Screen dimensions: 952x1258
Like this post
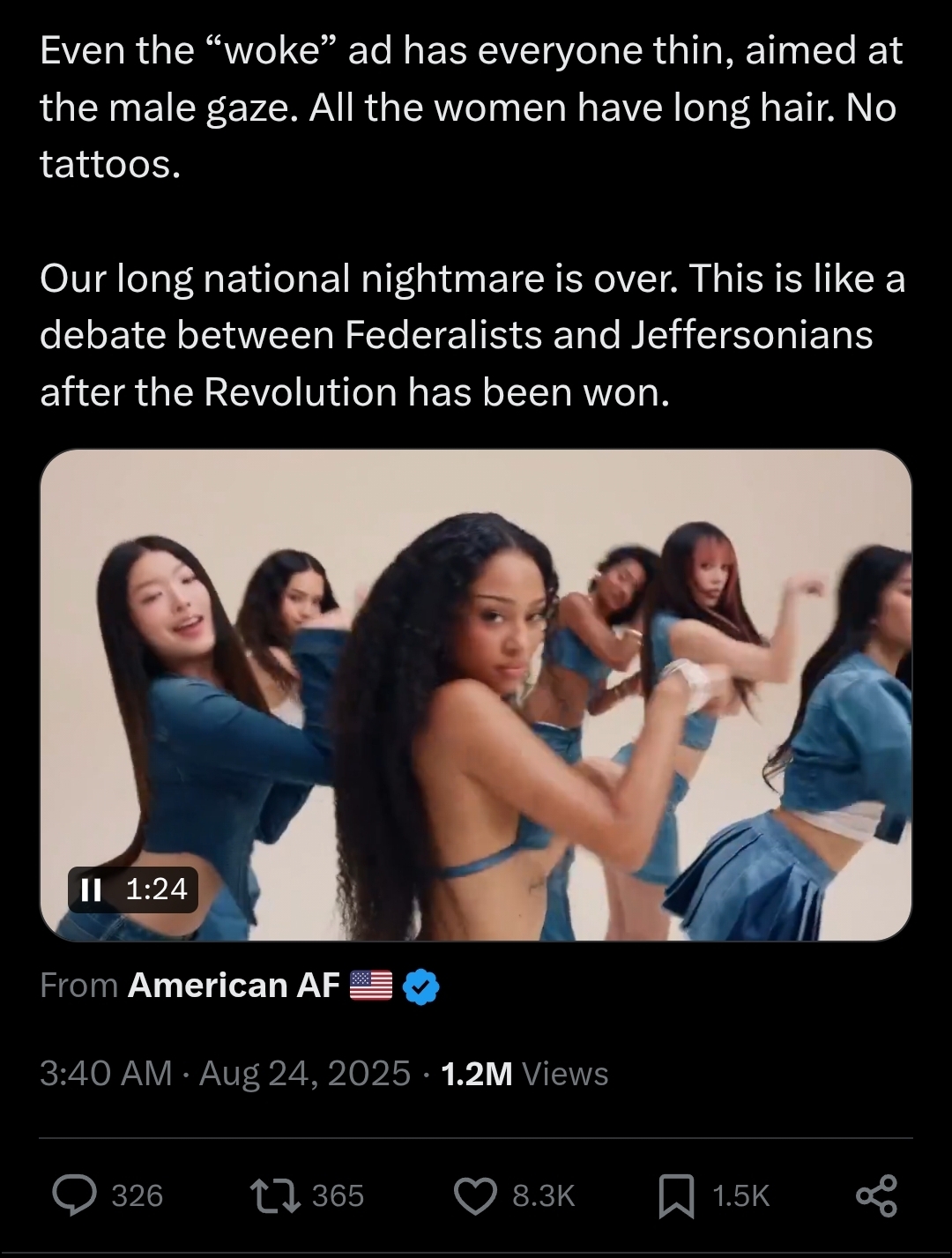(476, 1195)
